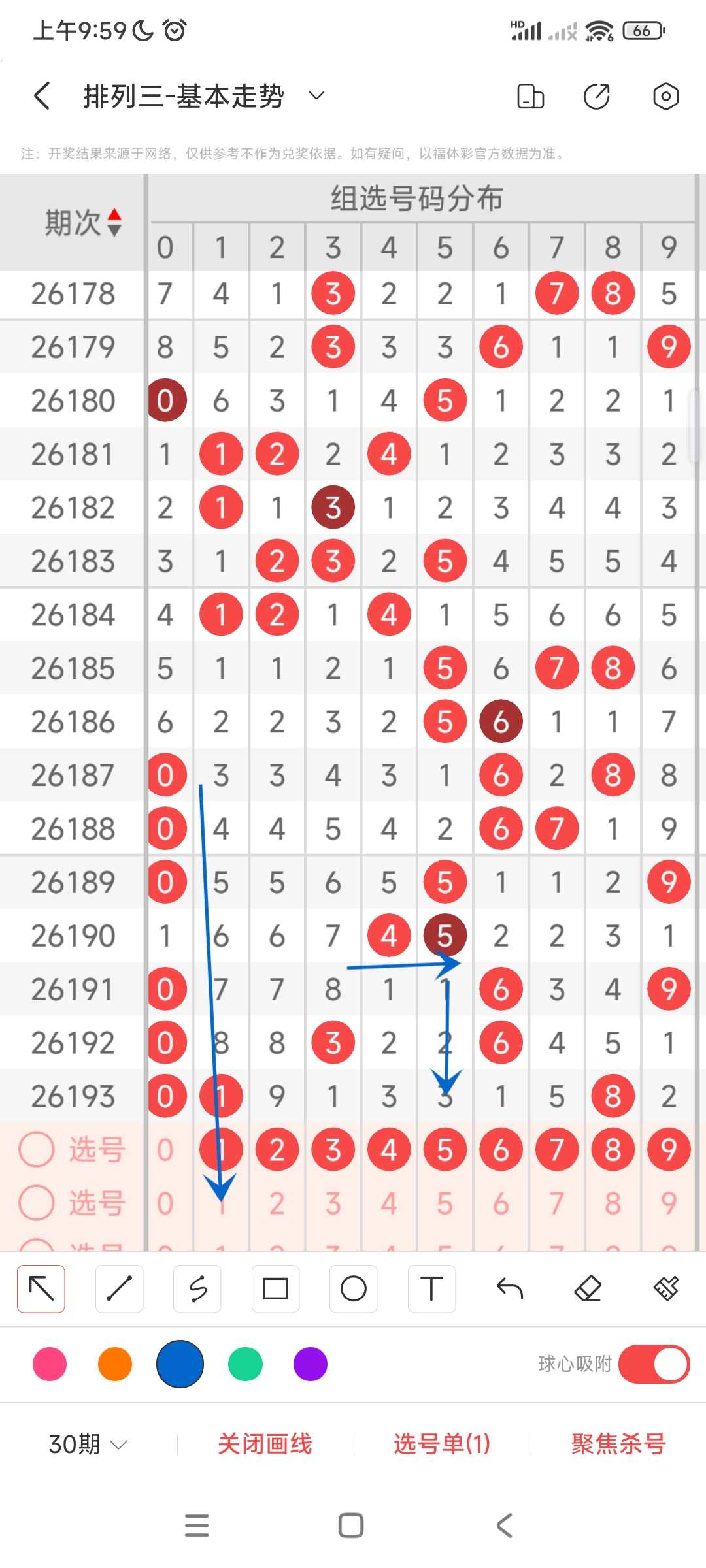Choose the green pen color
The width and height of the screenshot is (706, 1568).
pos(245,1364)
